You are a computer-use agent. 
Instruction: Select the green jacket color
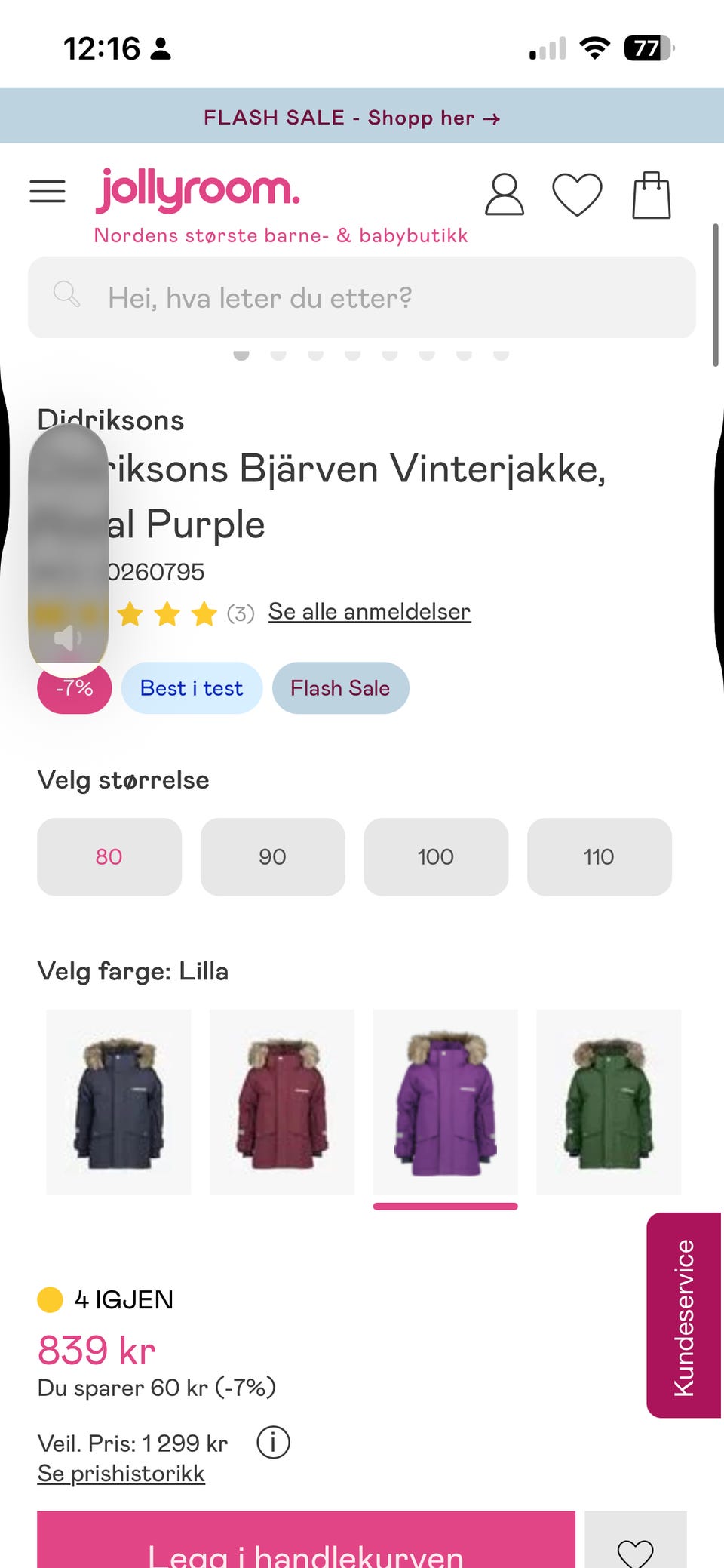(609, 1102)
